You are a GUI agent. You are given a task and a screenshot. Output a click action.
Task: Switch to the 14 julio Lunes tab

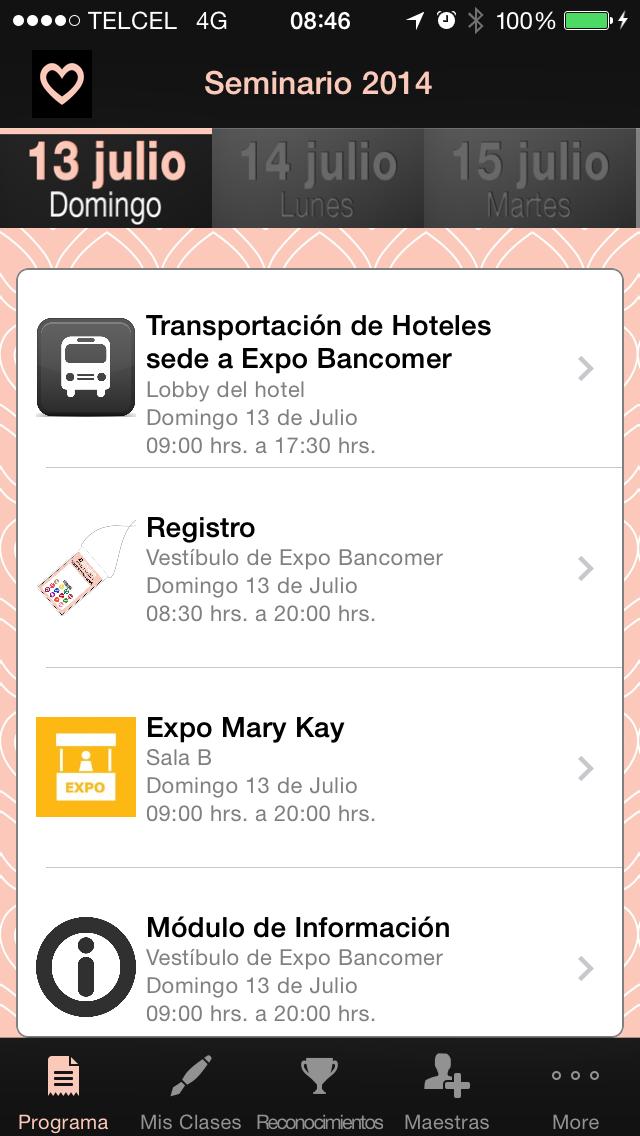click(x=318, y=180)
